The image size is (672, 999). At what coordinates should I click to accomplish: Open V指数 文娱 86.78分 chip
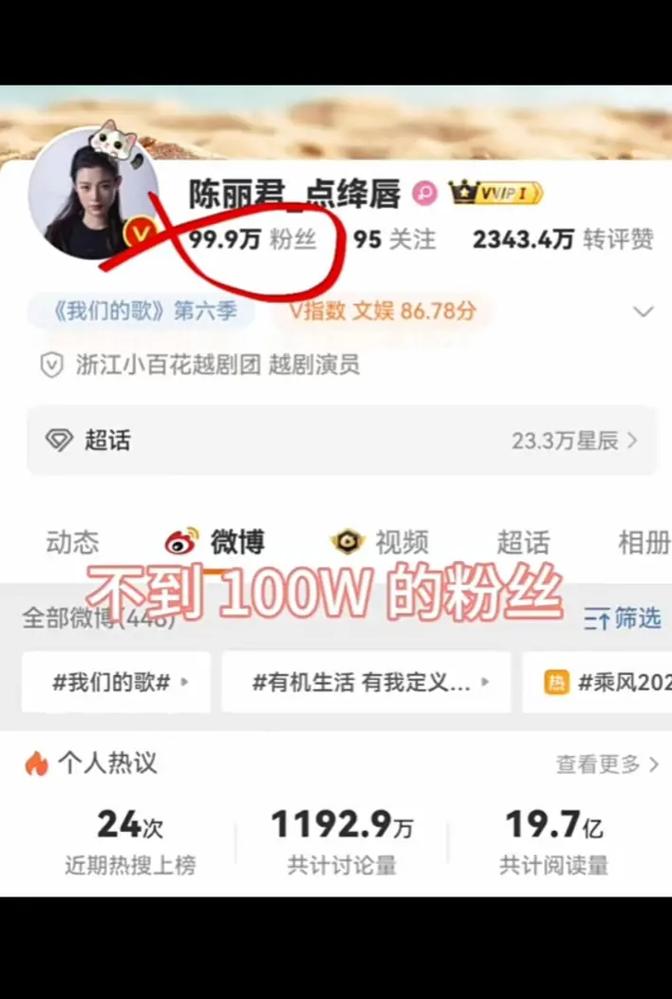click(x=383, y=311)
